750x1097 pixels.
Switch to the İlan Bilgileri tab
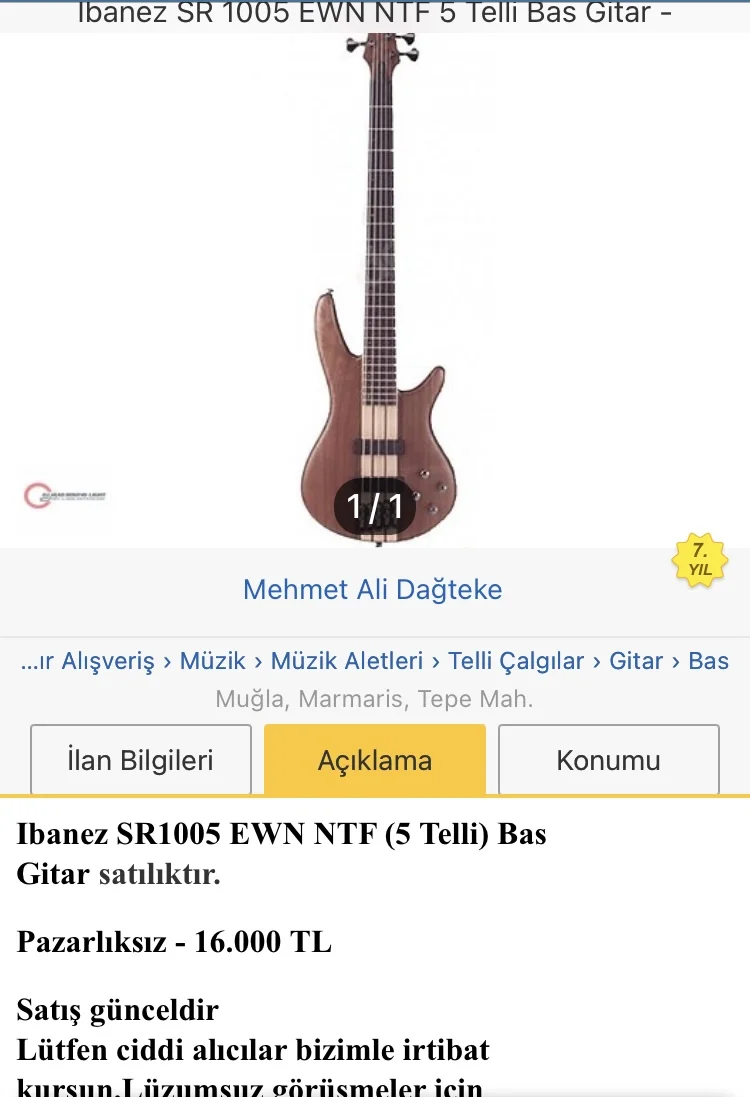[x=140, y=760]
